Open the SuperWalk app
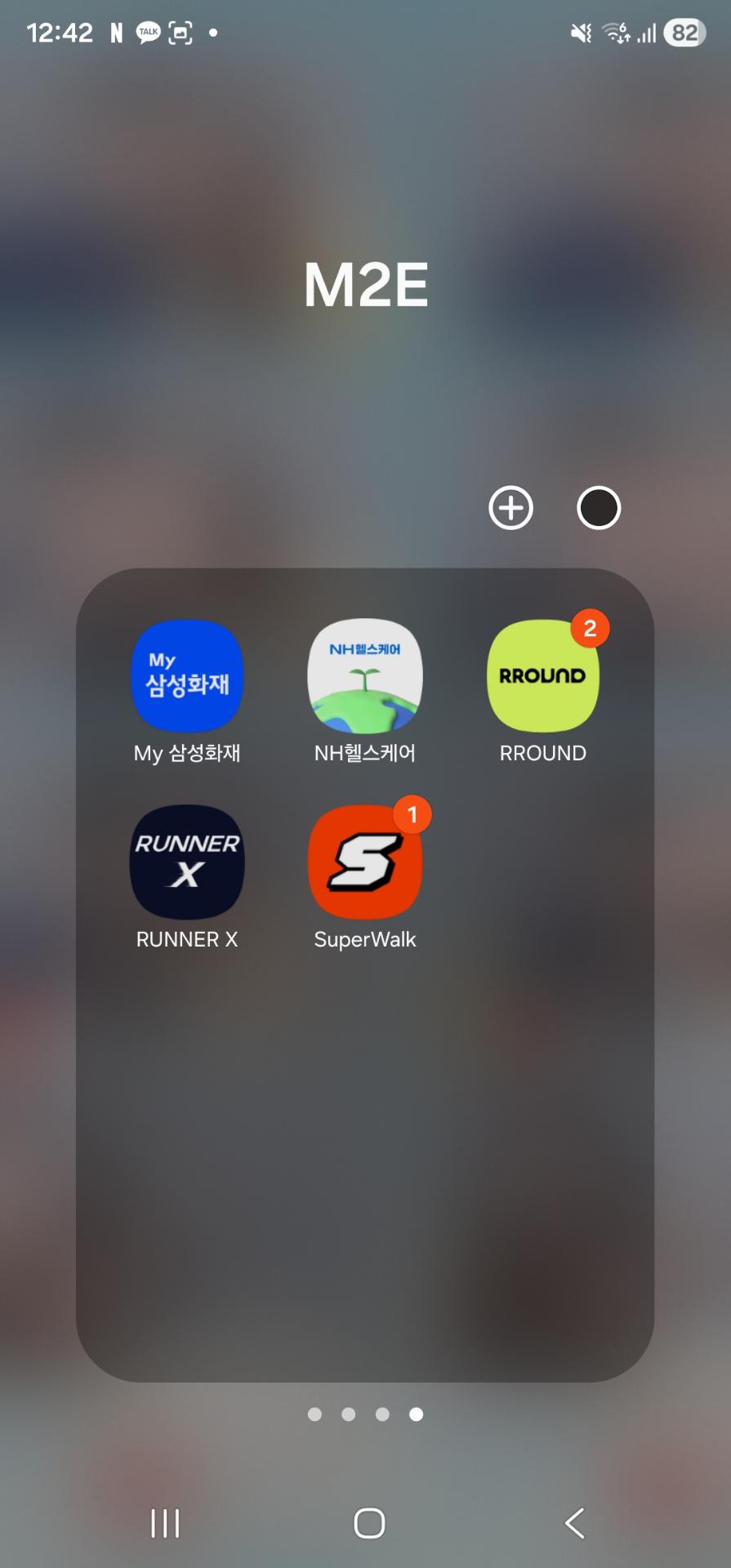This screenshot has width=731, height=1568. (365, 862)
